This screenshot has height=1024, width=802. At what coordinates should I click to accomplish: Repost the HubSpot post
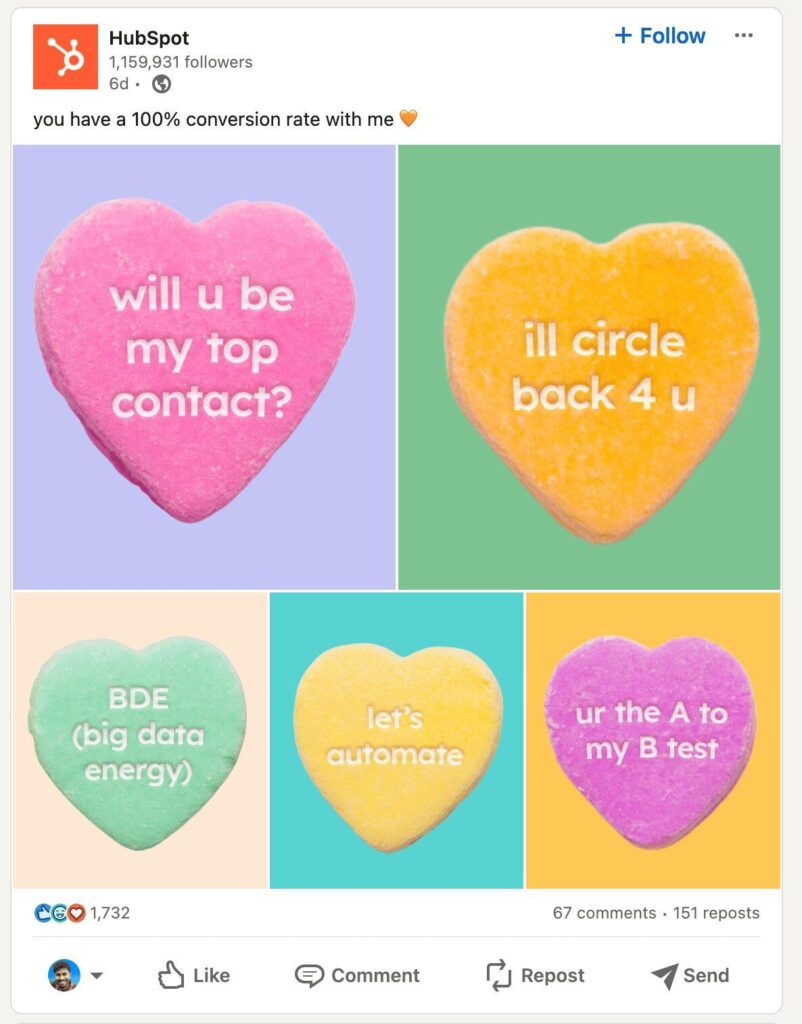pos(535,975)
